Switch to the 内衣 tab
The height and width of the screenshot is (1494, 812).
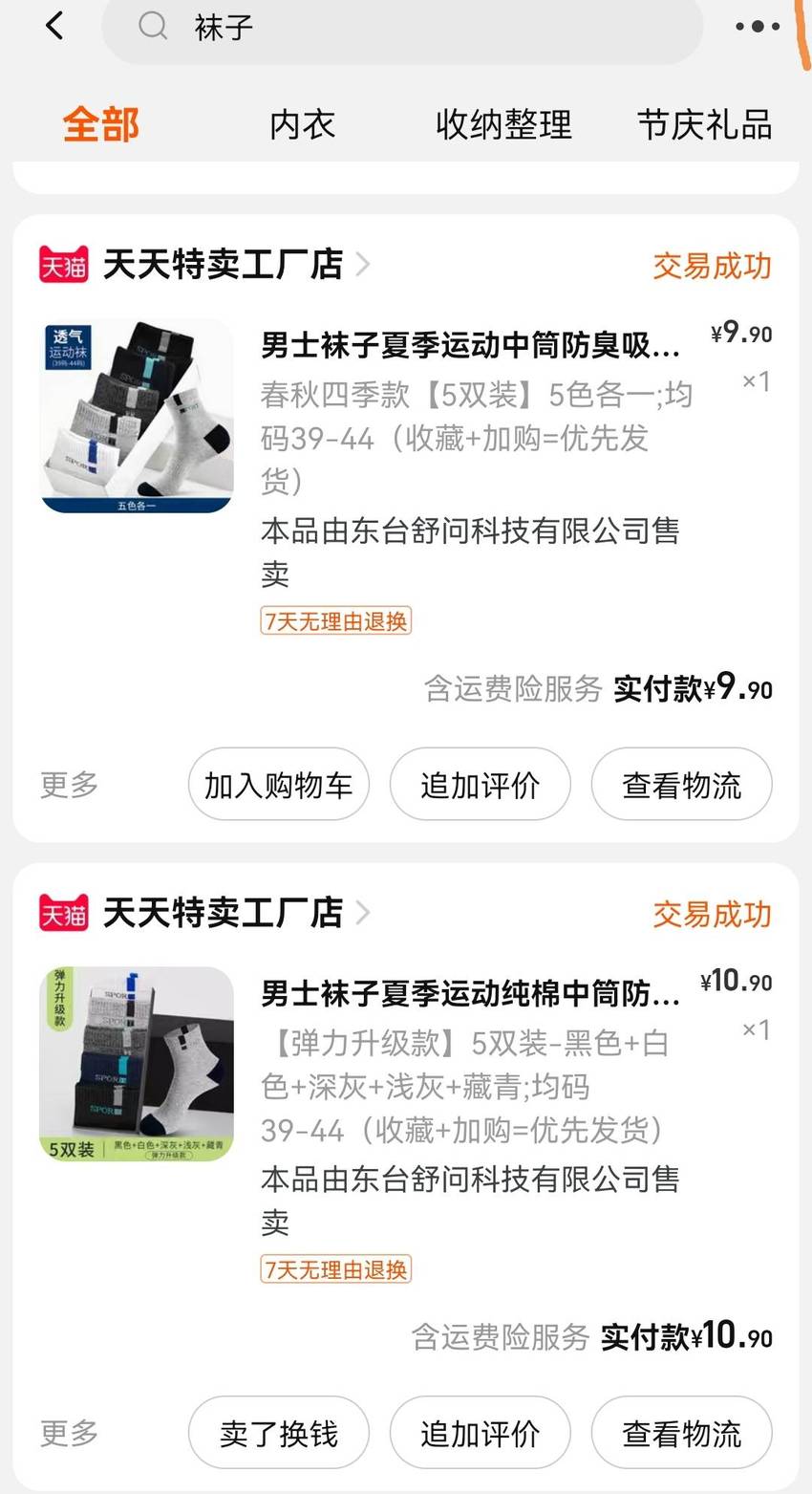click(x=303, y=125)
